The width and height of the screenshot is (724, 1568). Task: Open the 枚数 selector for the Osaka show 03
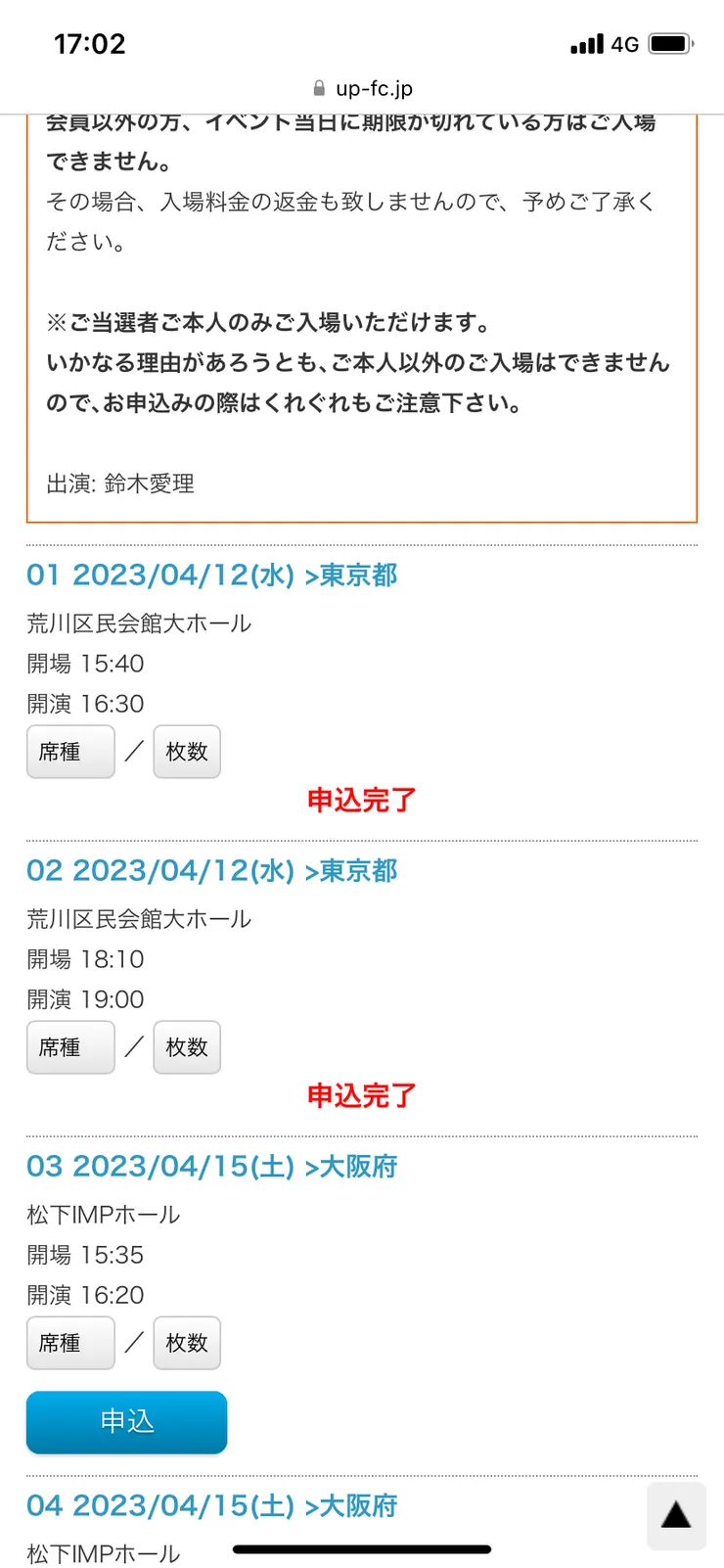pyautogui.click(x=187, y=1343)
